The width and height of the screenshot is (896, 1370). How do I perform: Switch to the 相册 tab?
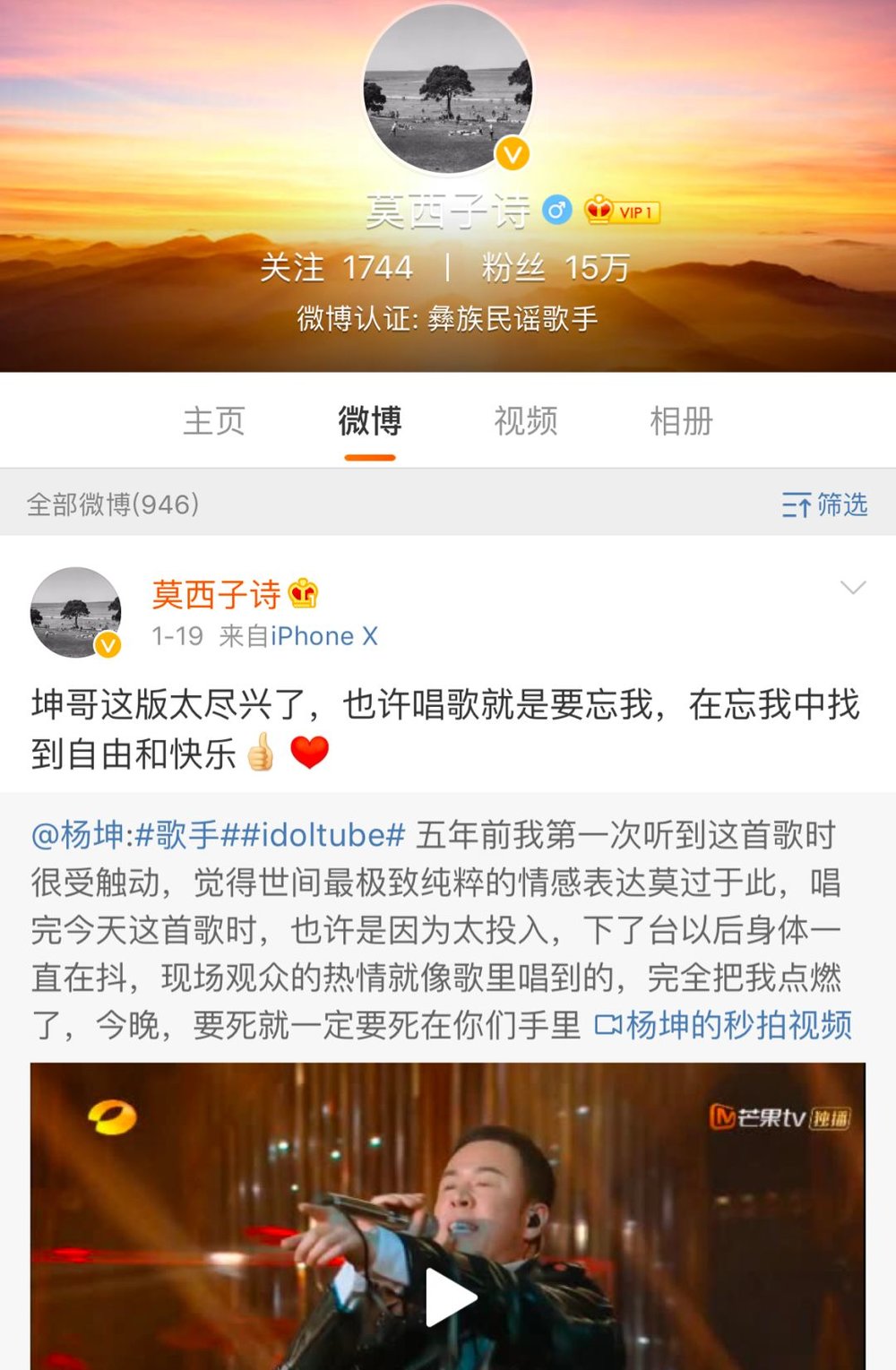[x=681, y=420]
